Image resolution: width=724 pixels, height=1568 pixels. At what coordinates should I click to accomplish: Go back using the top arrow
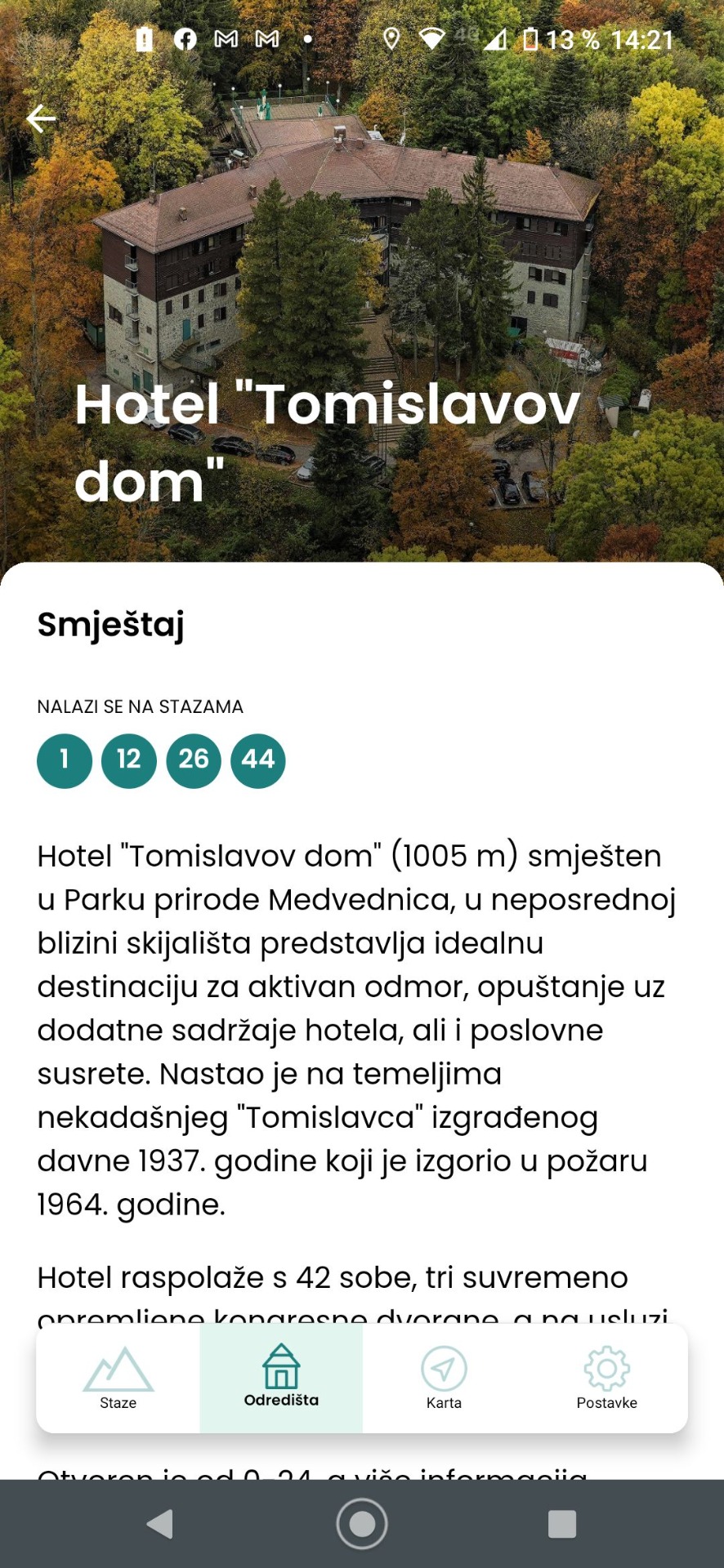[41, 119]
